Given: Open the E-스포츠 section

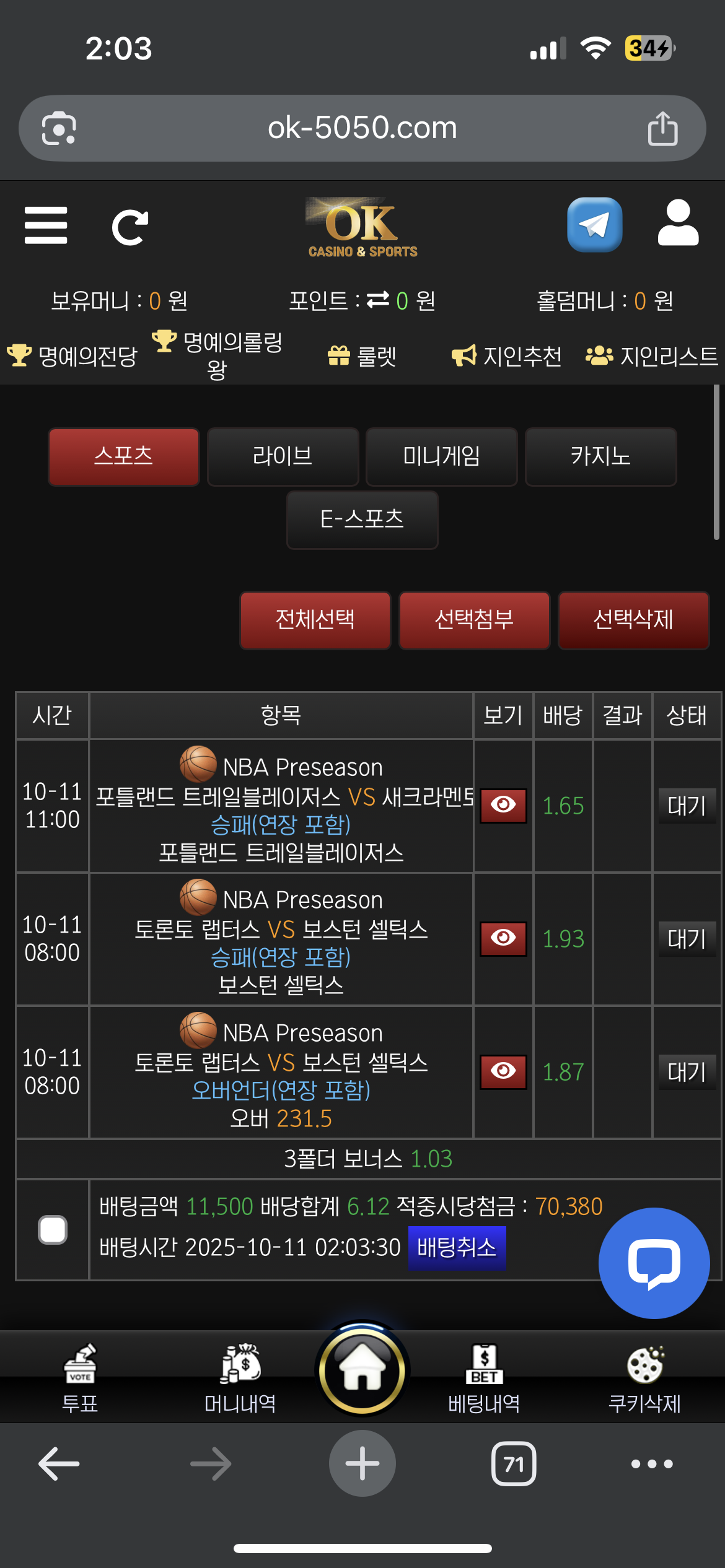Looking at the screenshot, I should pos(362,520).
